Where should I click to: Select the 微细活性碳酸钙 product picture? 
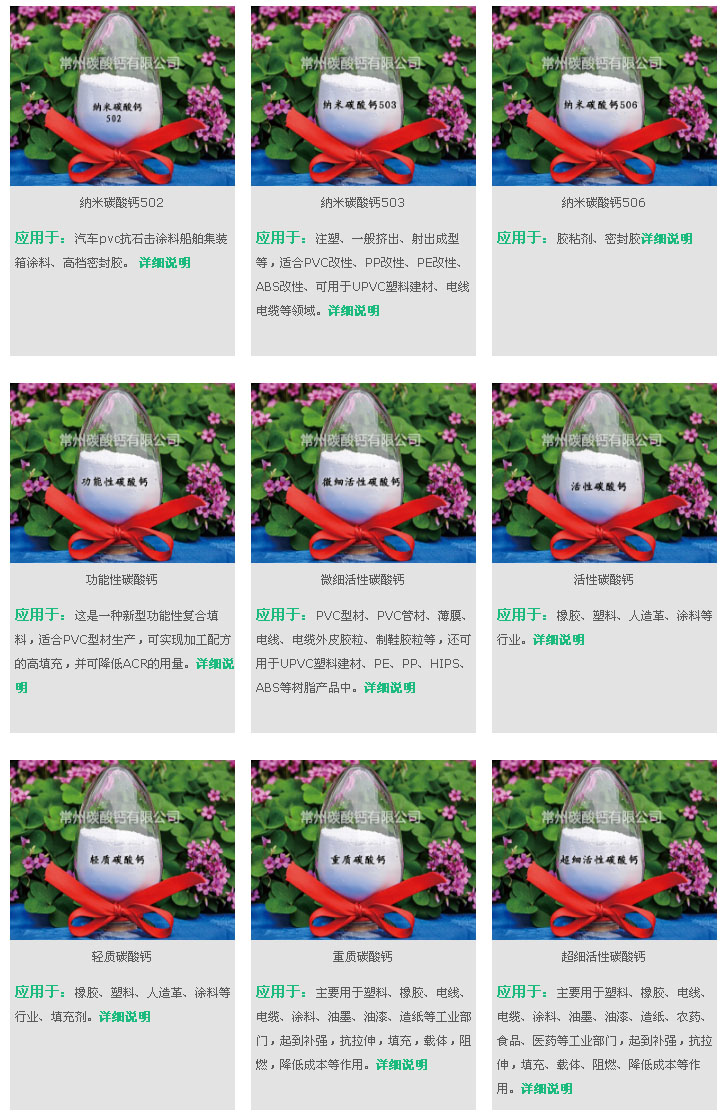coord(363,473)
